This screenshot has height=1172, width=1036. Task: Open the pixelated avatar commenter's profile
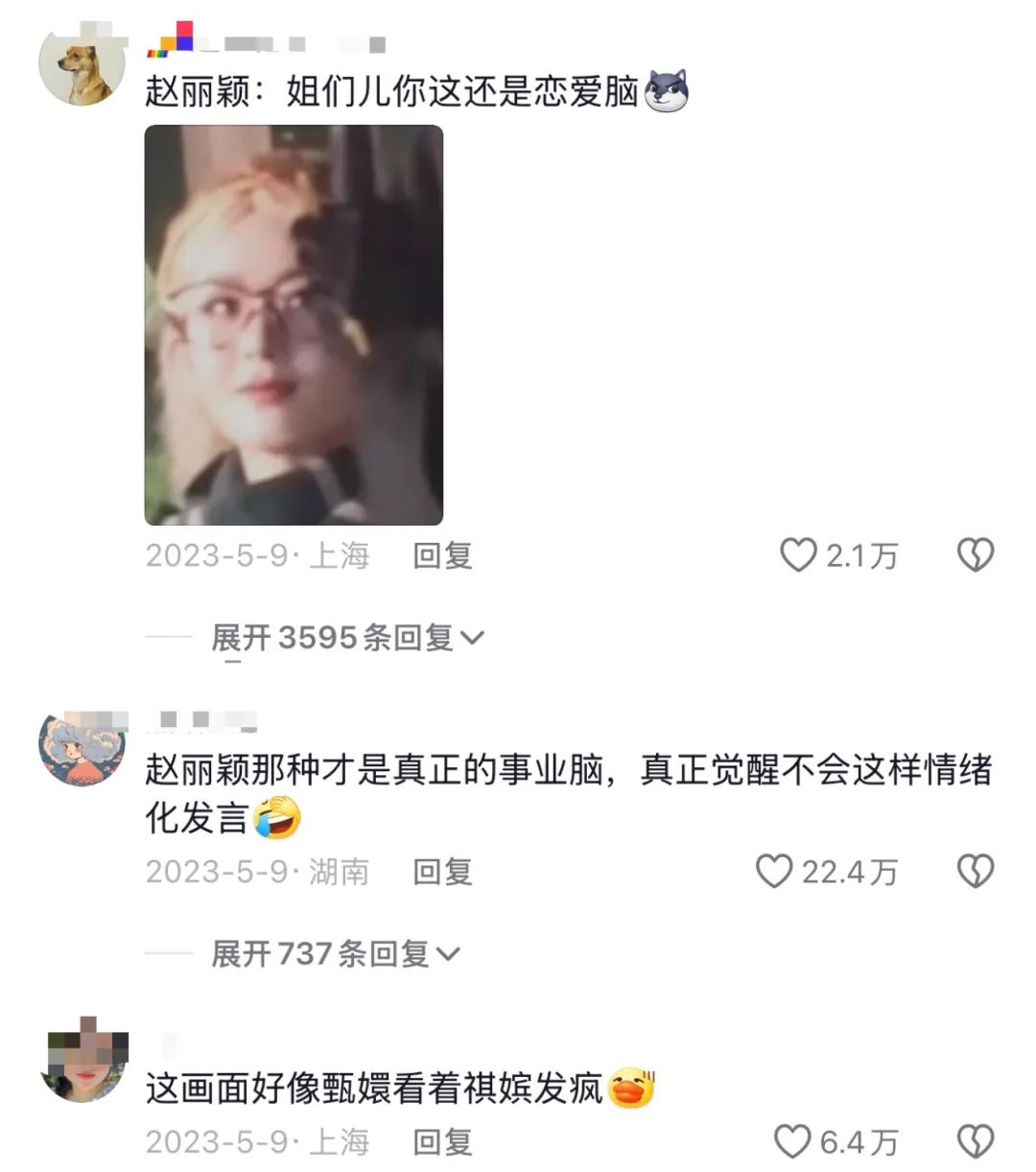86,1061
